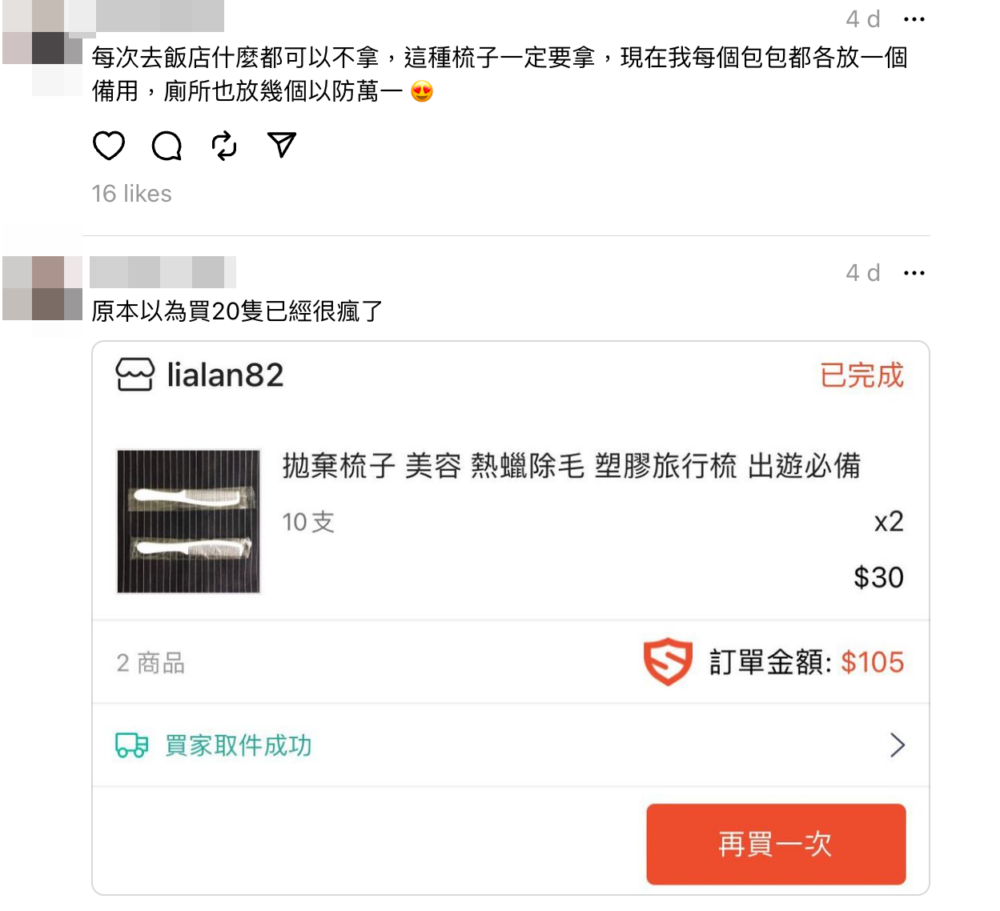
Task: Open overflow menu on the hotel combs comment
Action: tap(914, 19)
